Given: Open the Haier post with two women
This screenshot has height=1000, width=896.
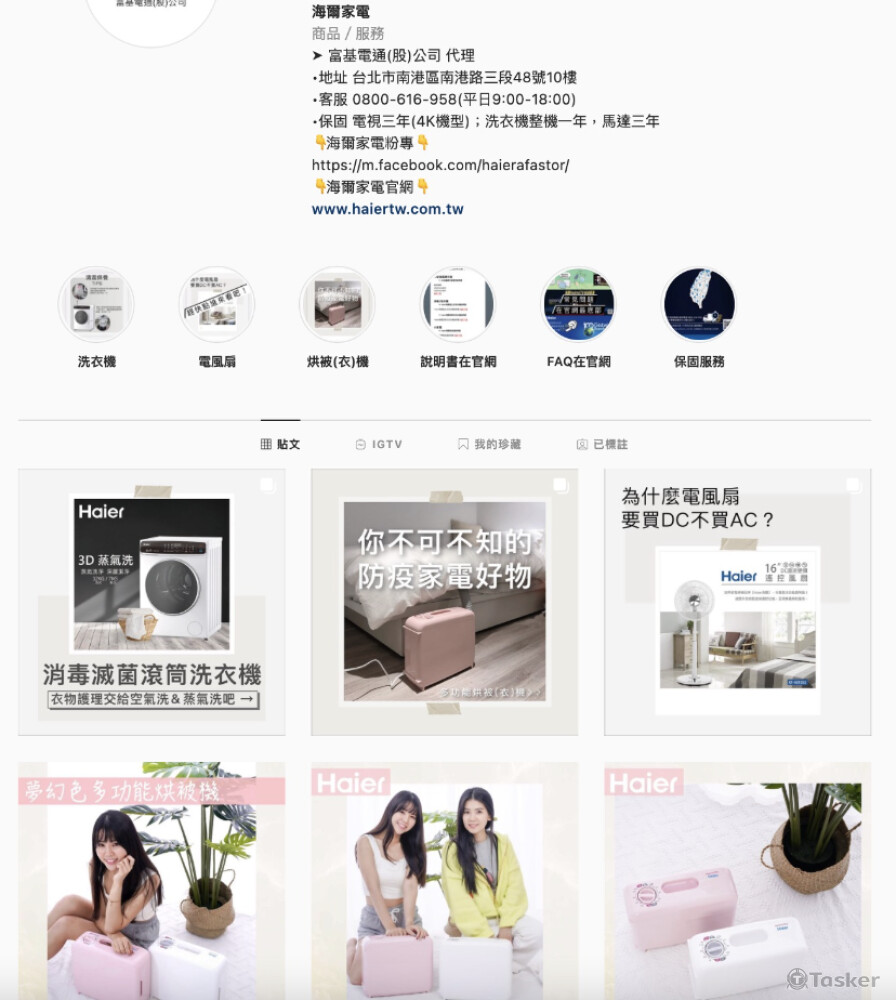Looking at the screenshot, I should tap(444, 880).
